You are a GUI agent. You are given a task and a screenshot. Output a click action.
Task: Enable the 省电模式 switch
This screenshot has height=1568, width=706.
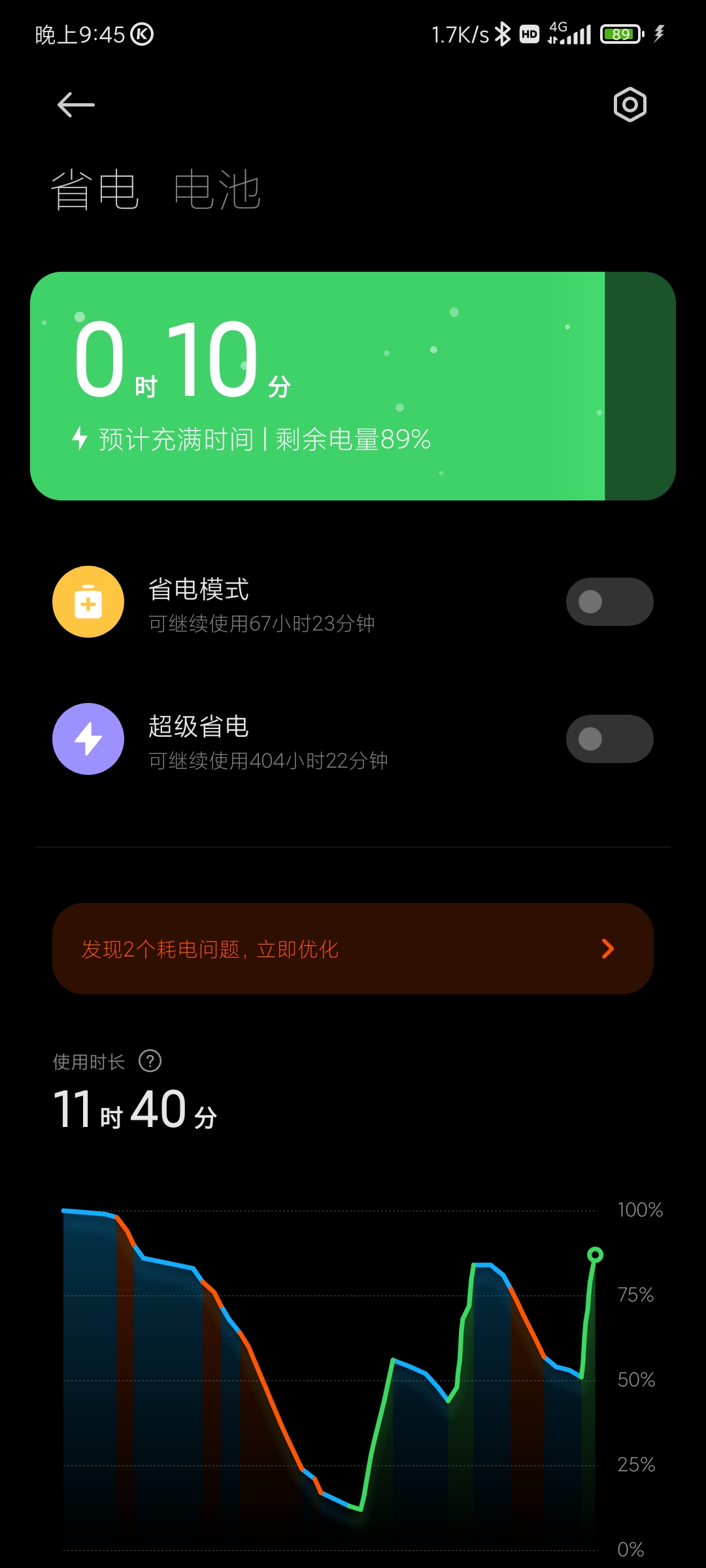[609, 602]
